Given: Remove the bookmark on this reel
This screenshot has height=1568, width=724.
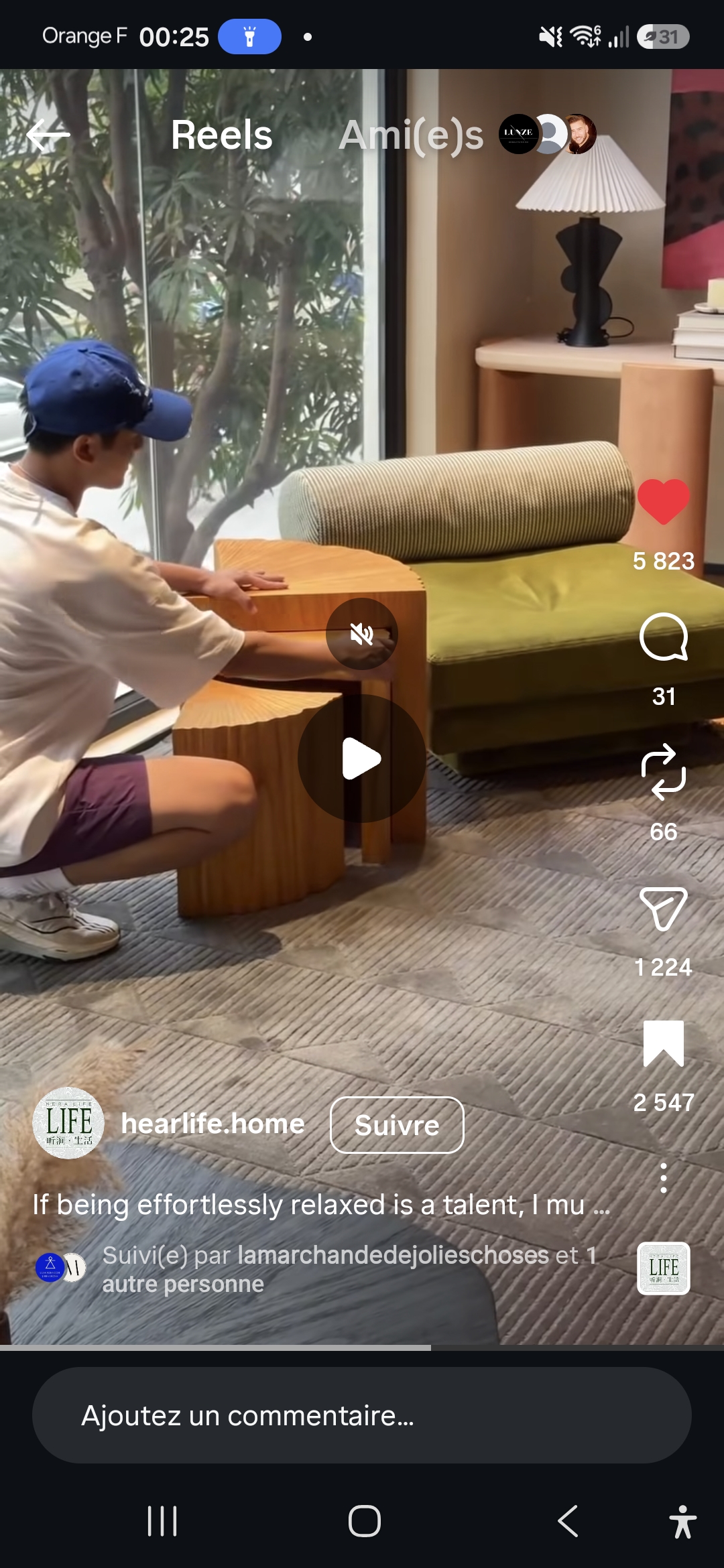Looking at the screenshot, I should point(664,1043).
